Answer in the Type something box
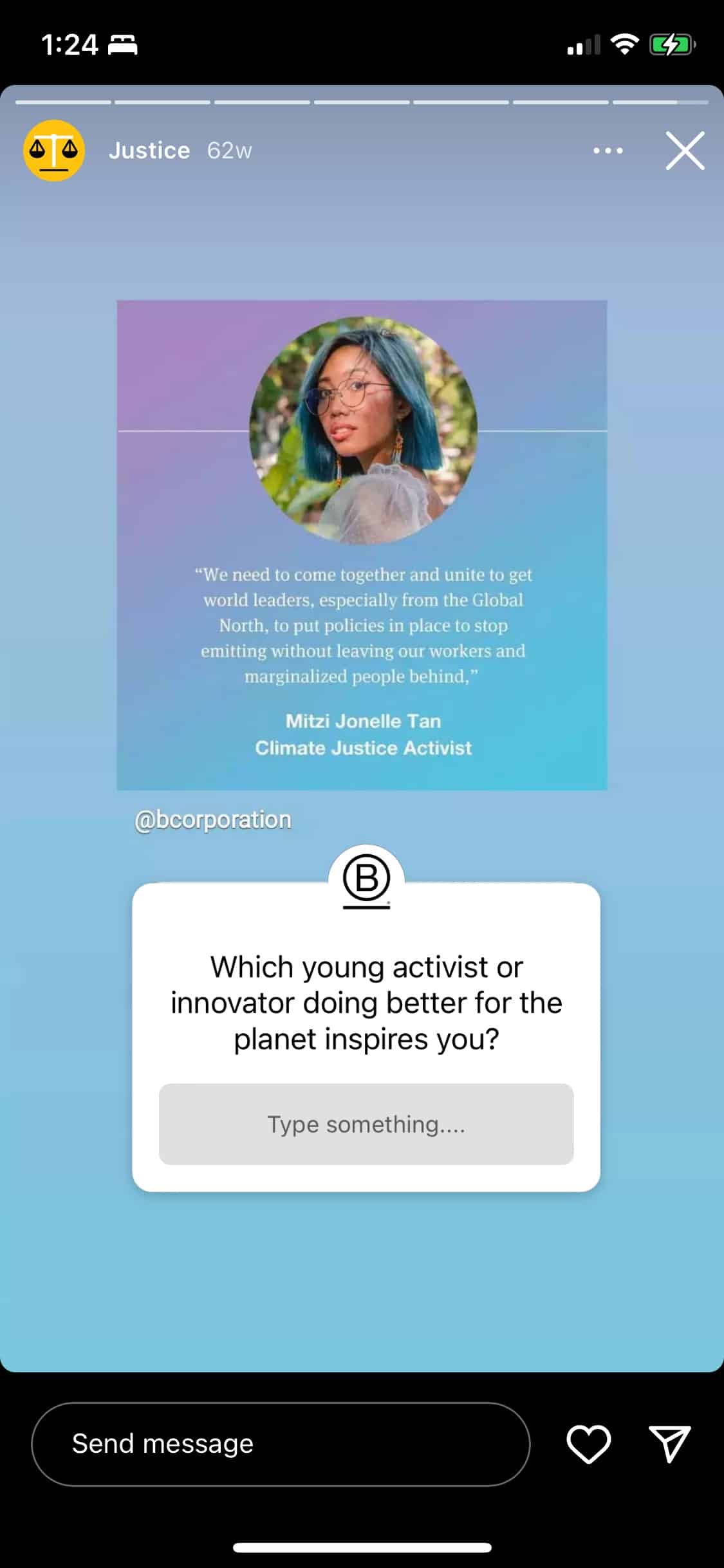The height and width of the screenshot is (1568, 724). point(366,1124)
